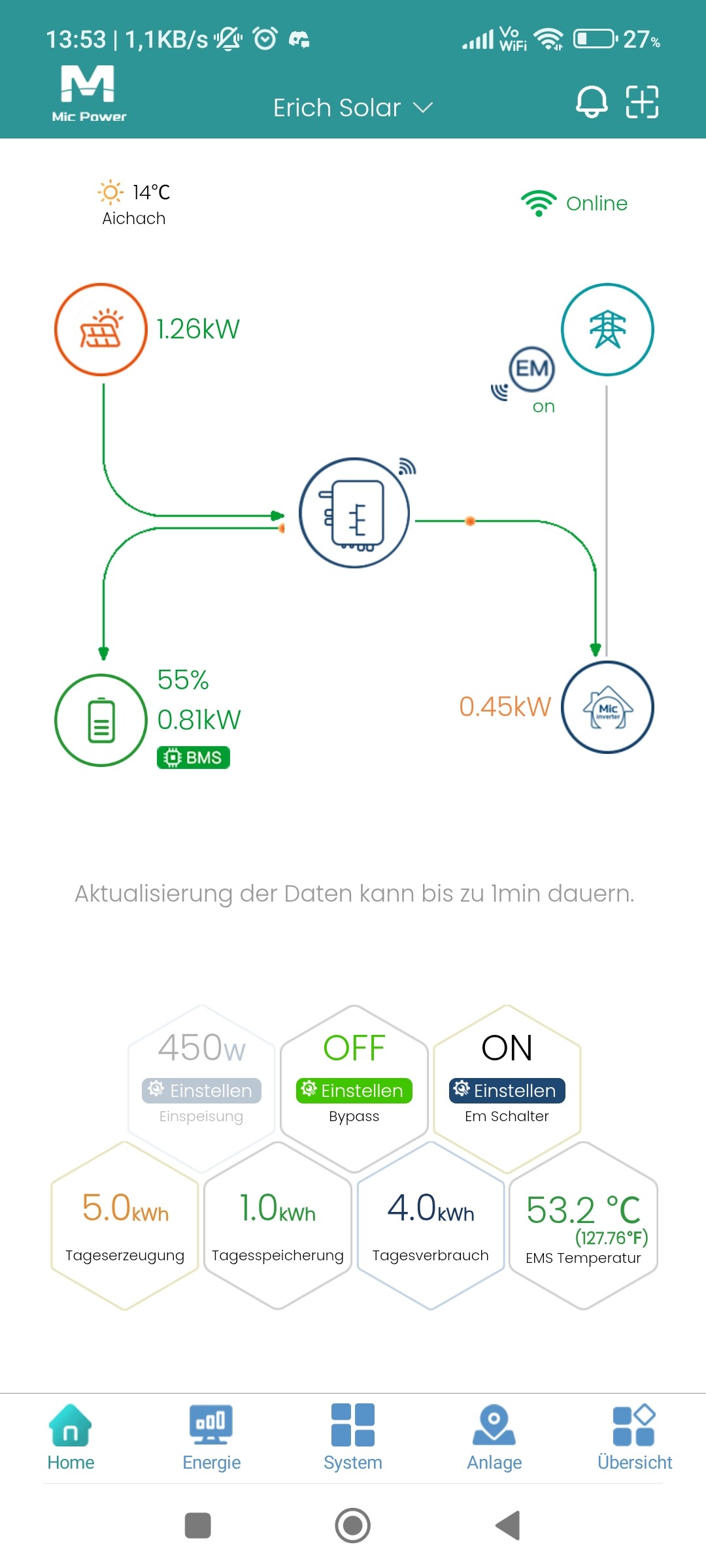Tap the EM energy meter icon

click(531, 369)
